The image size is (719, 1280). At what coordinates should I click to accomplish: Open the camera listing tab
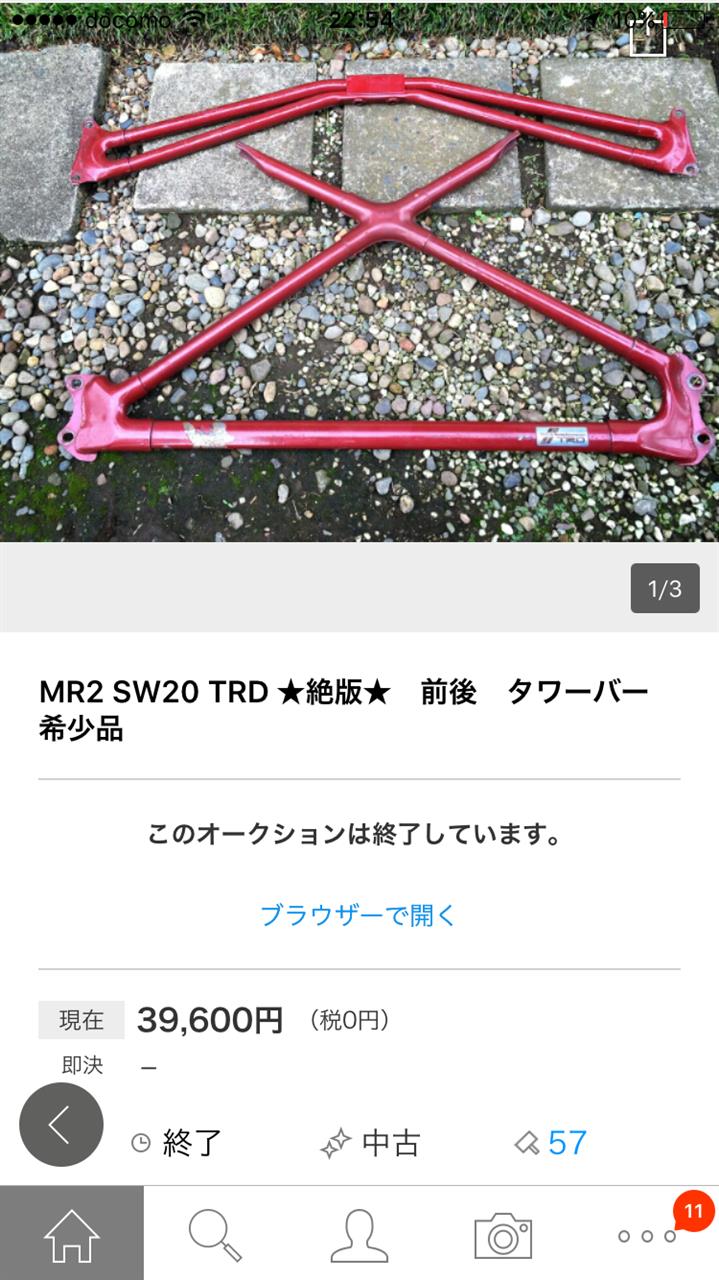point(503,1233)
